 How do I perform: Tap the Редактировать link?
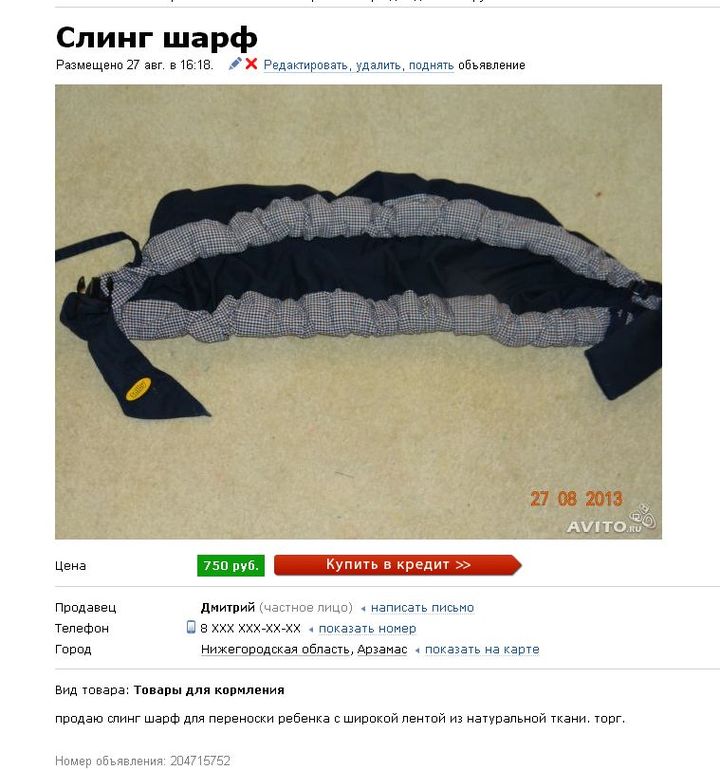coord(306,65)
